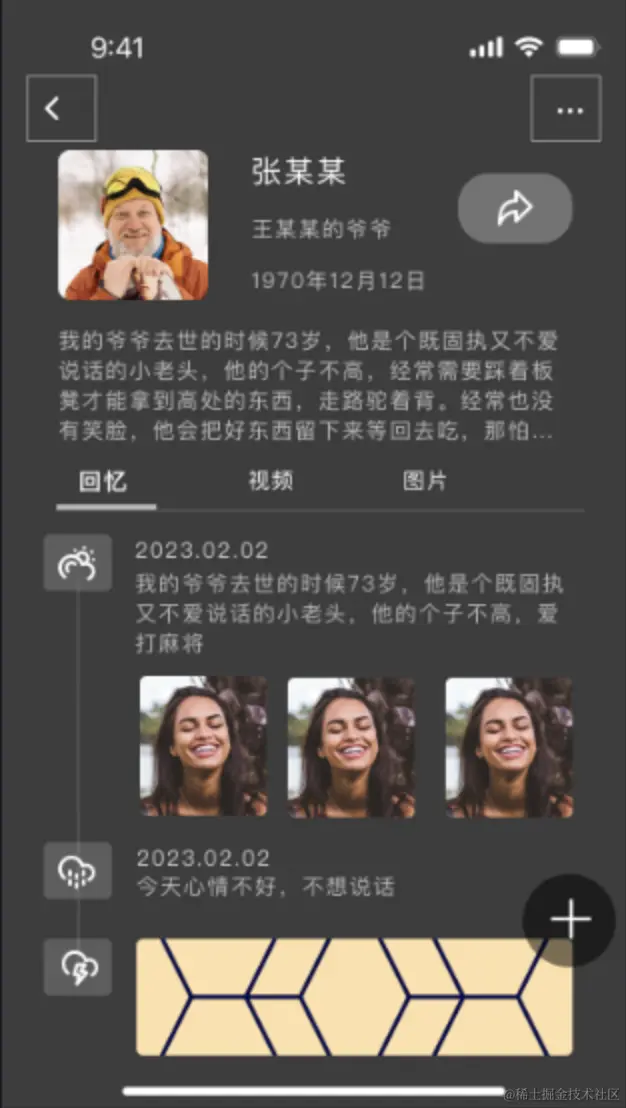Open the middle photo in the first memory
This screenshot has height=1108, width=626.
click(x=351, y=746)
